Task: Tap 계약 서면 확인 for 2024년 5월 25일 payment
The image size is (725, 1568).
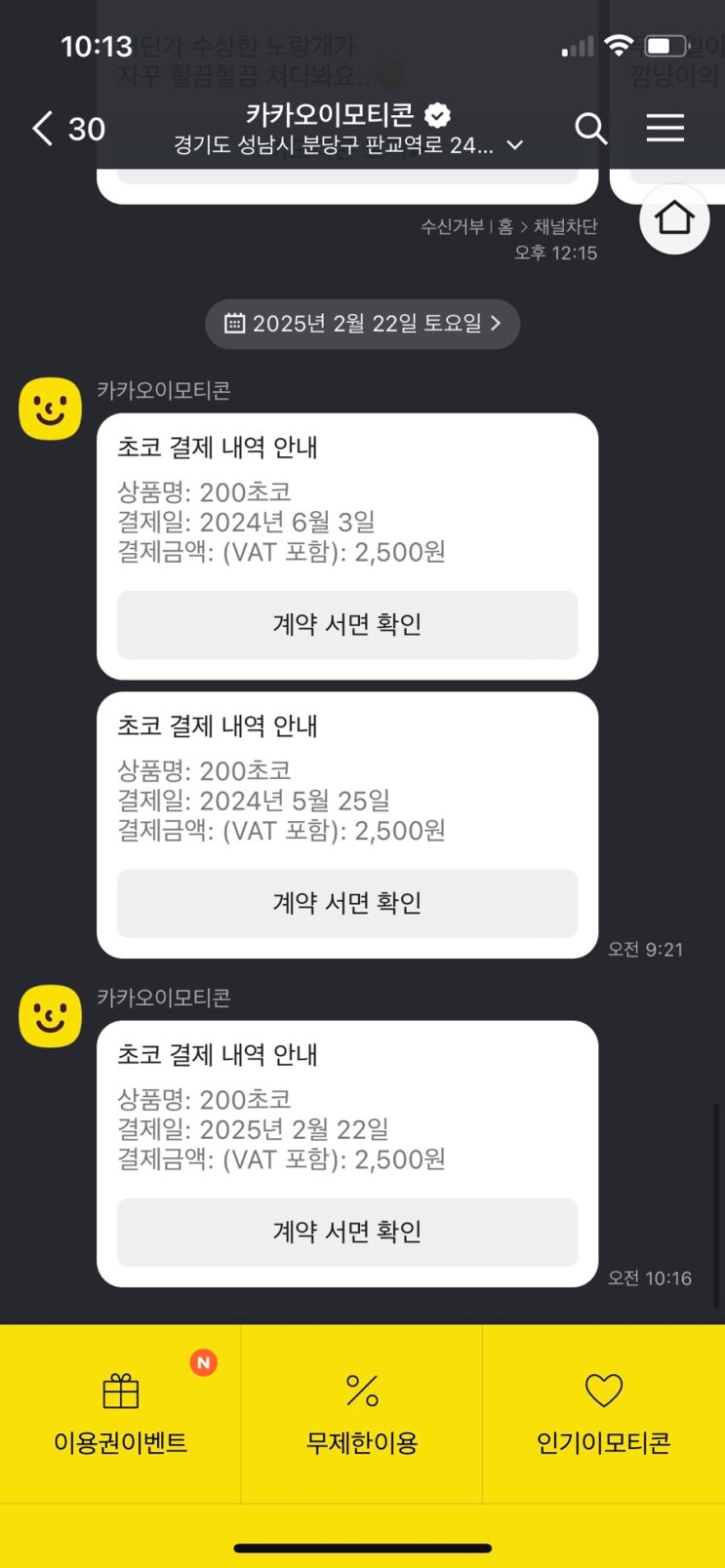Action: pos(347,903)
